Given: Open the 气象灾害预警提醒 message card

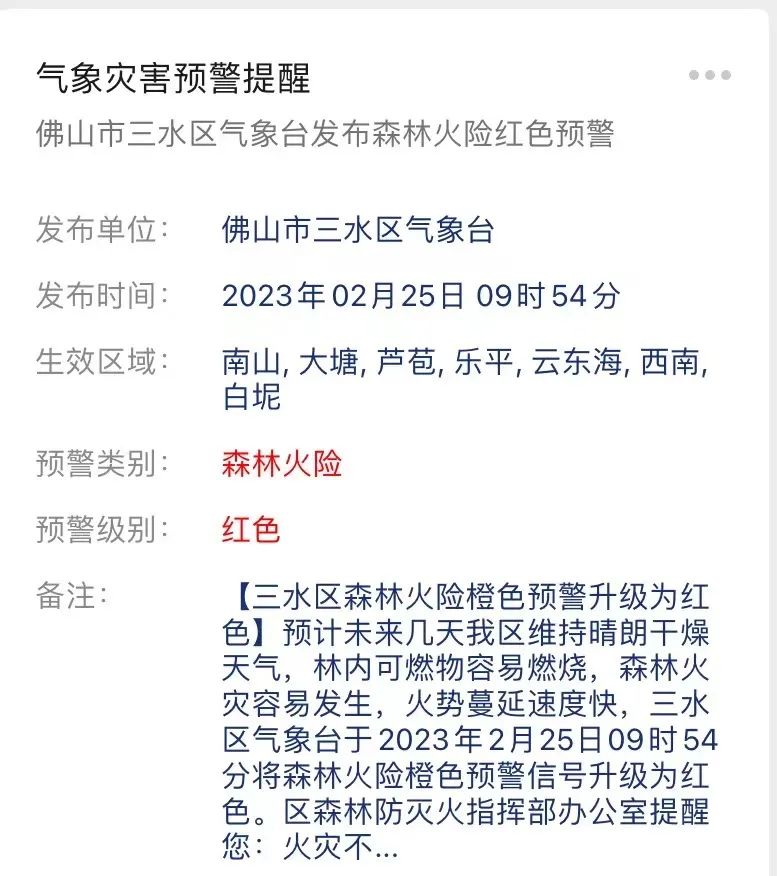Looking at the screenshot, I should pos(384,442).
